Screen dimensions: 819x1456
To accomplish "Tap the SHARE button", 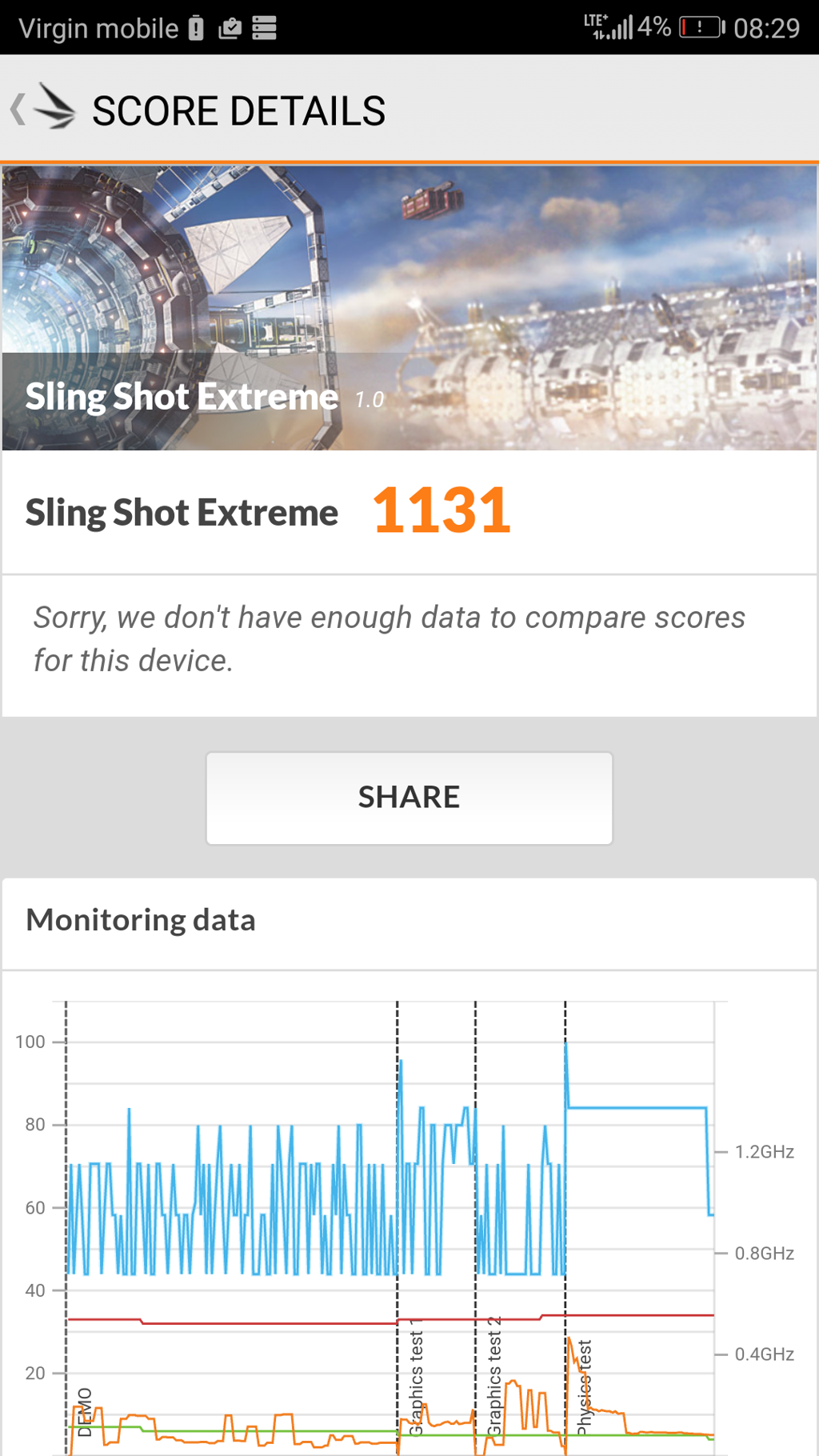I will 409,798.
